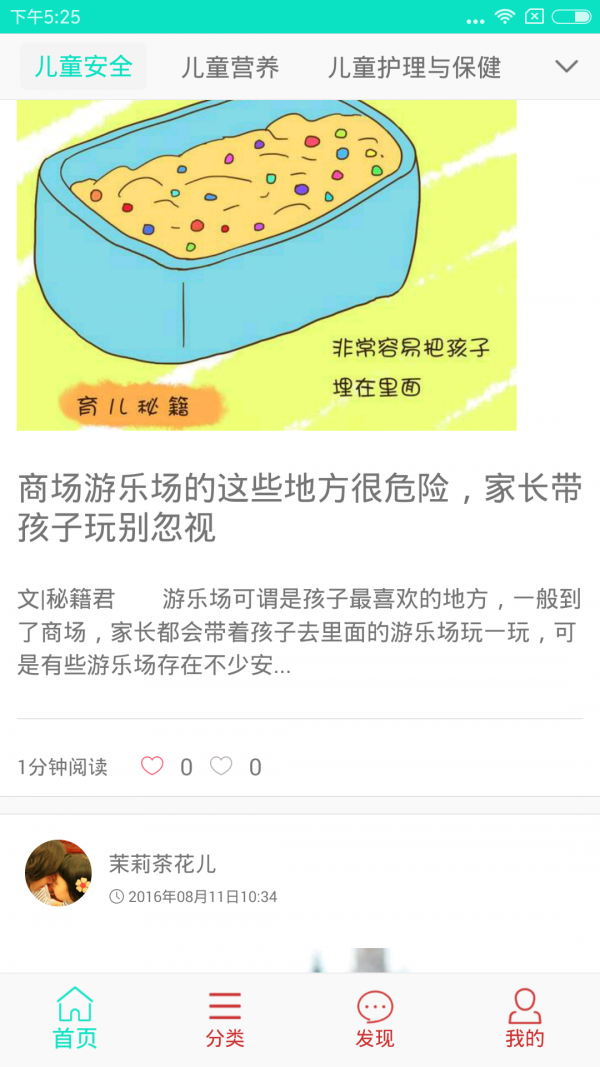The height and width of the screenshot is (1067, 600).
Task: Expand the category dropdown chevron
Action: coord(566,67)
